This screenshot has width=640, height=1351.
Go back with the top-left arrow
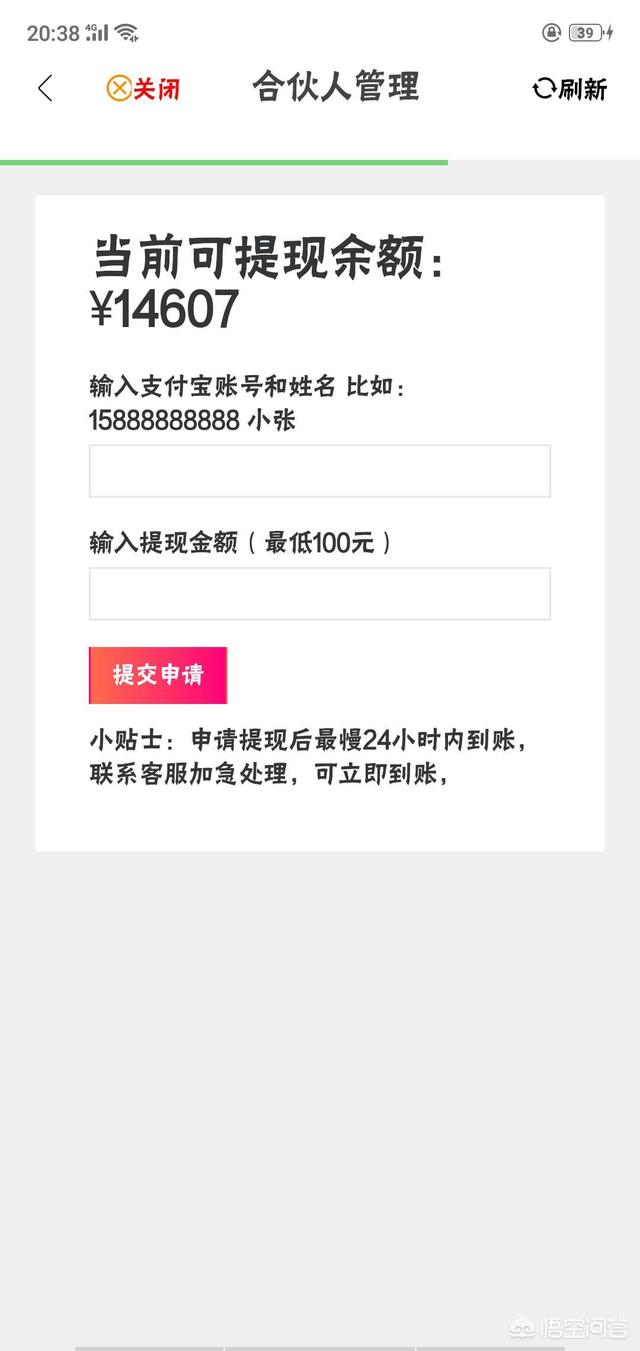(45, 88)
